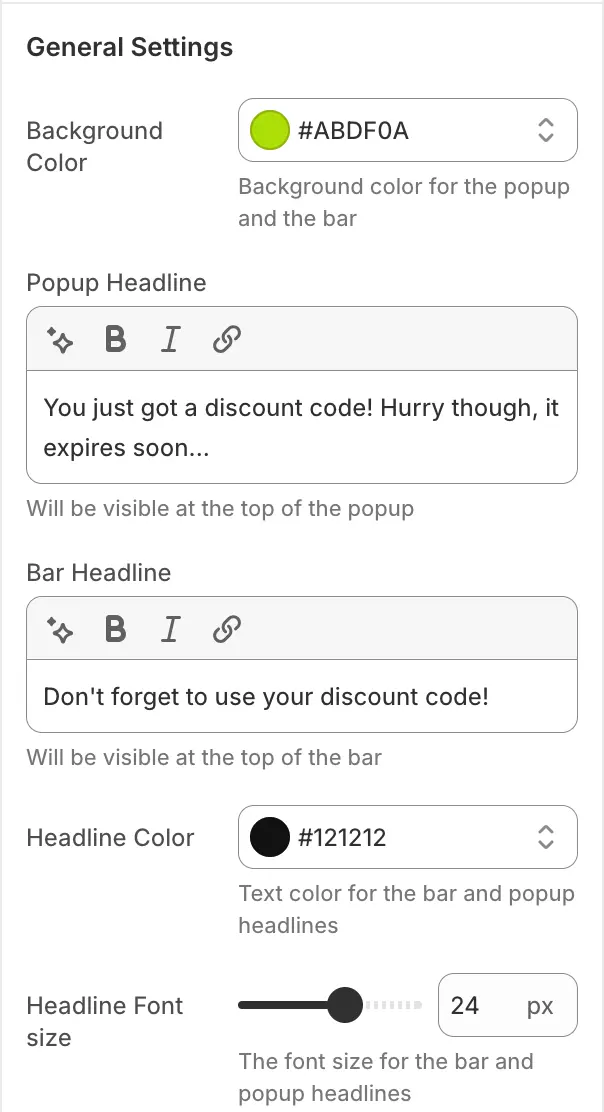Tap the Headline Font size slider handle
This screenshot has width=604, height=1112.
point(345,1005)
